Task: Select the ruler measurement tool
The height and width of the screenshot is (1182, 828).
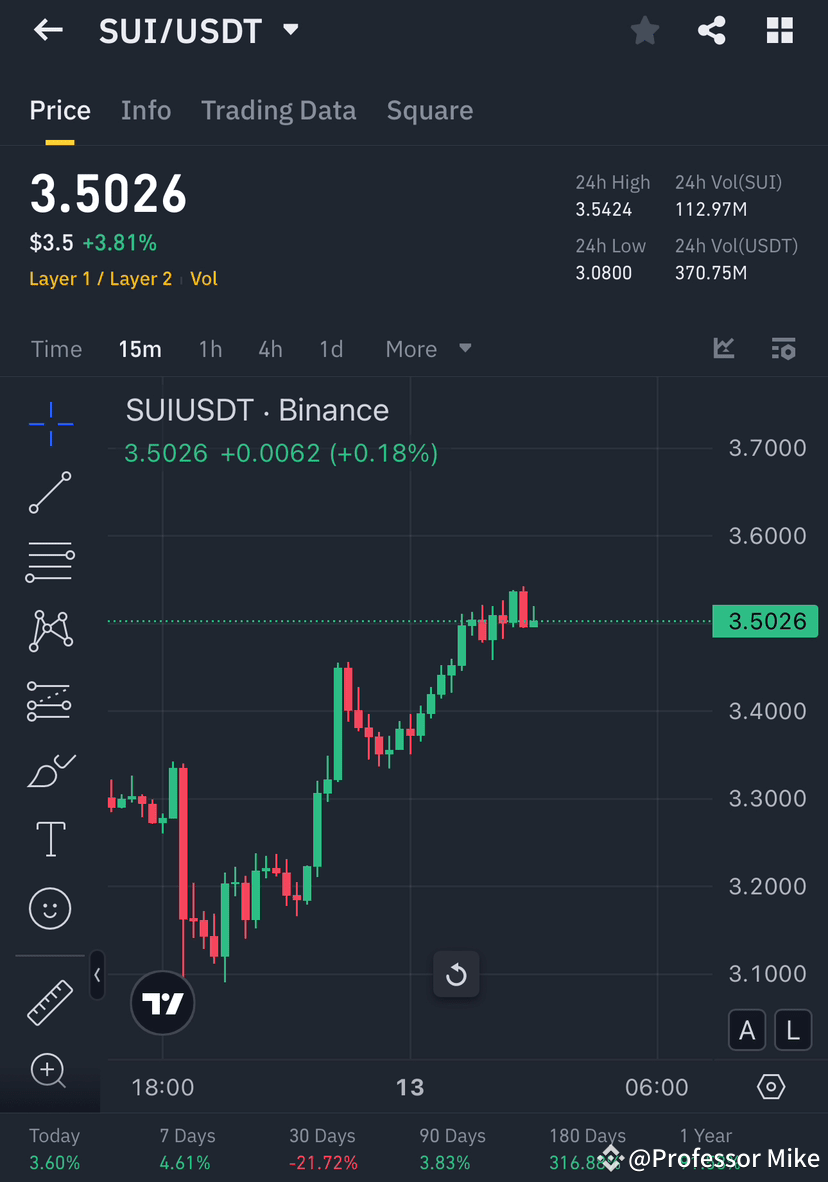Action: (50, 1002)
